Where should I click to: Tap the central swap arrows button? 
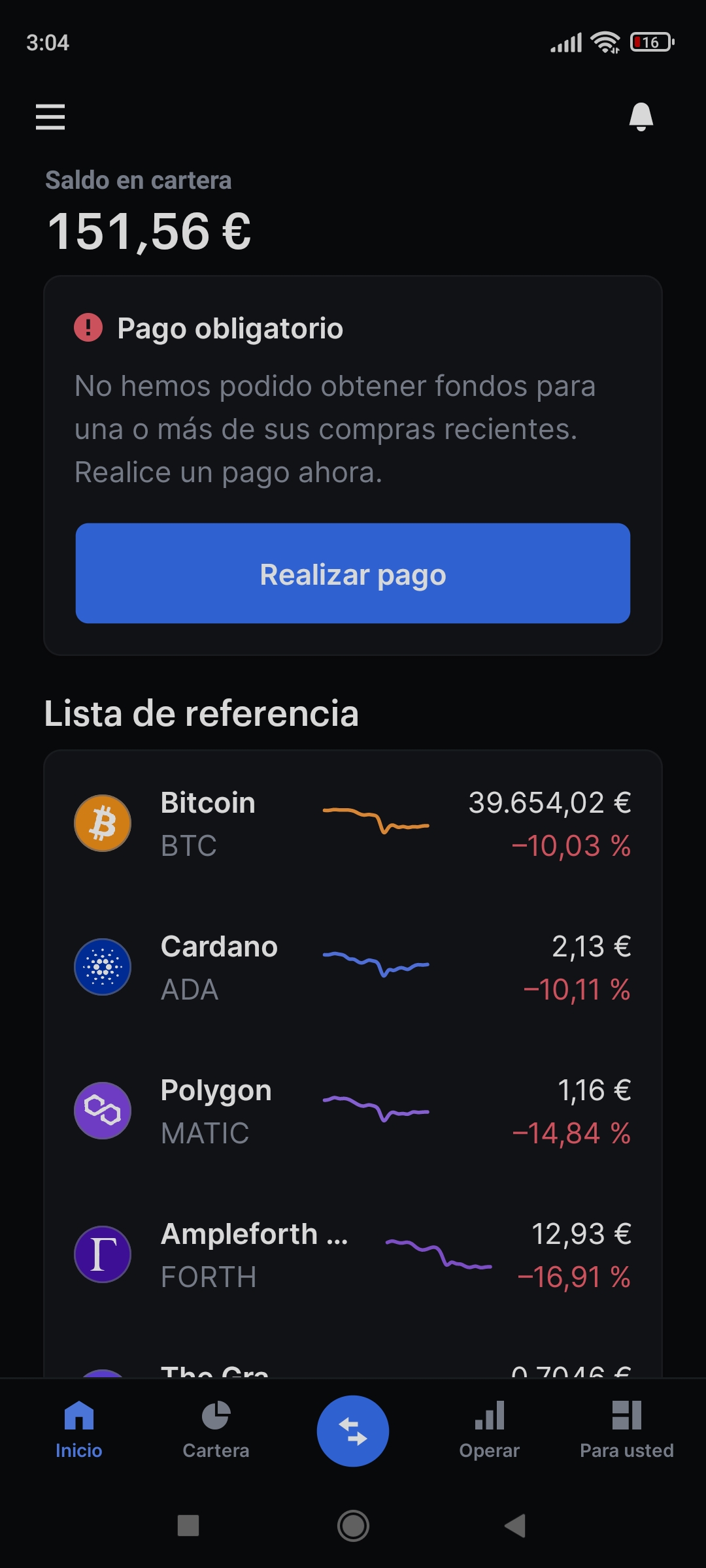(353, 1431)
